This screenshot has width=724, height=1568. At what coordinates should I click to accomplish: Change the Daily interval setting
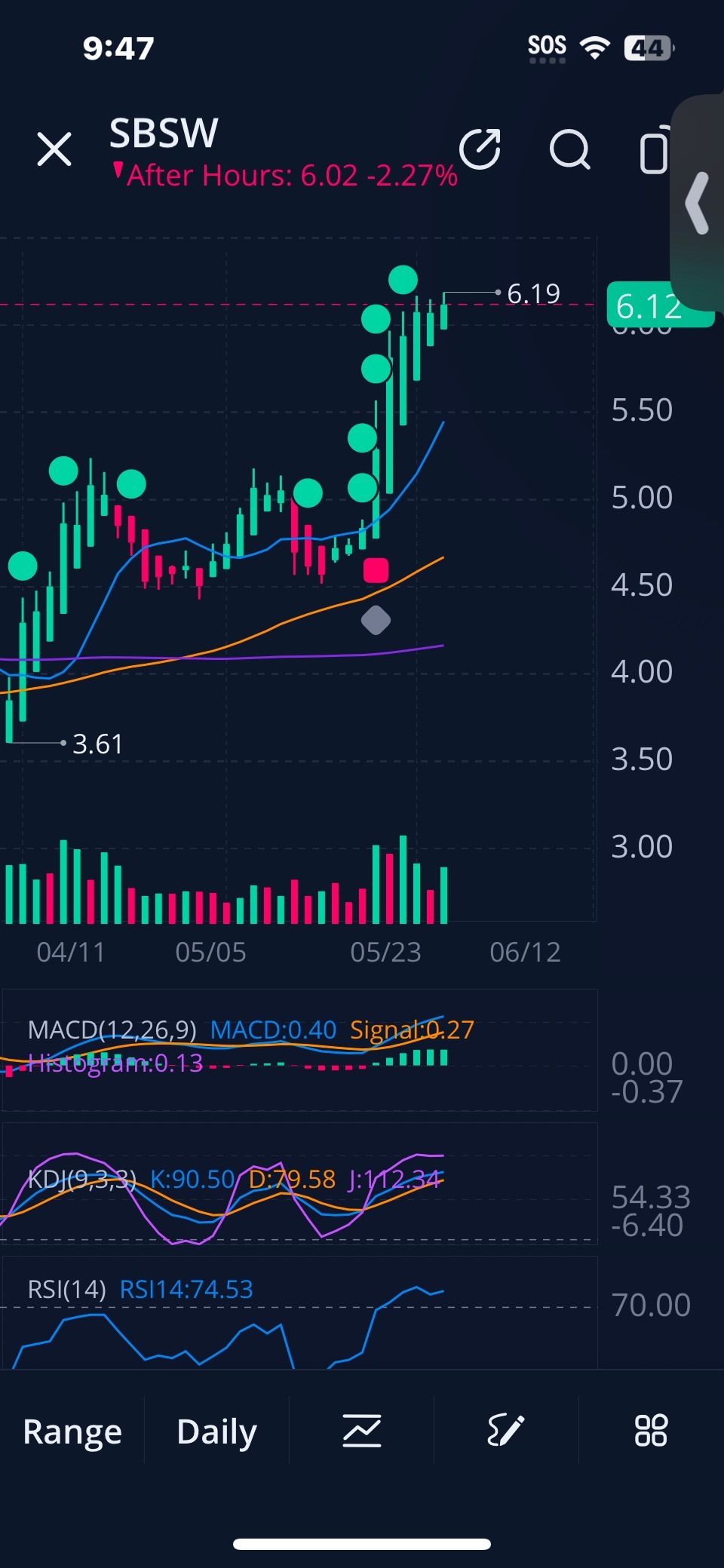point(216,1431)
